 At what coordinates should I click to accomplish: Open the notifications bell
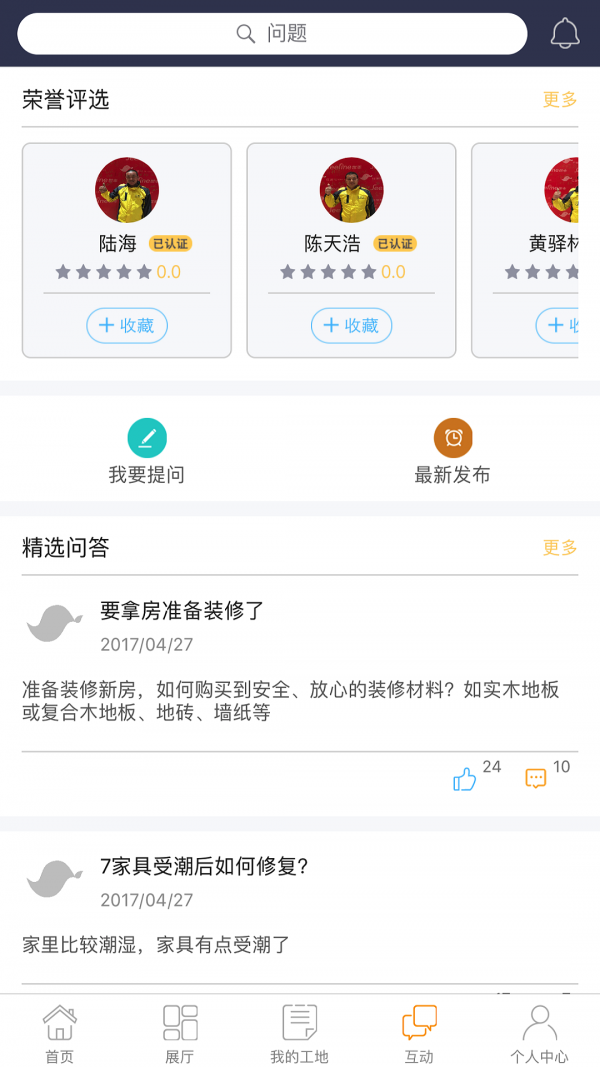pos(565,34)
